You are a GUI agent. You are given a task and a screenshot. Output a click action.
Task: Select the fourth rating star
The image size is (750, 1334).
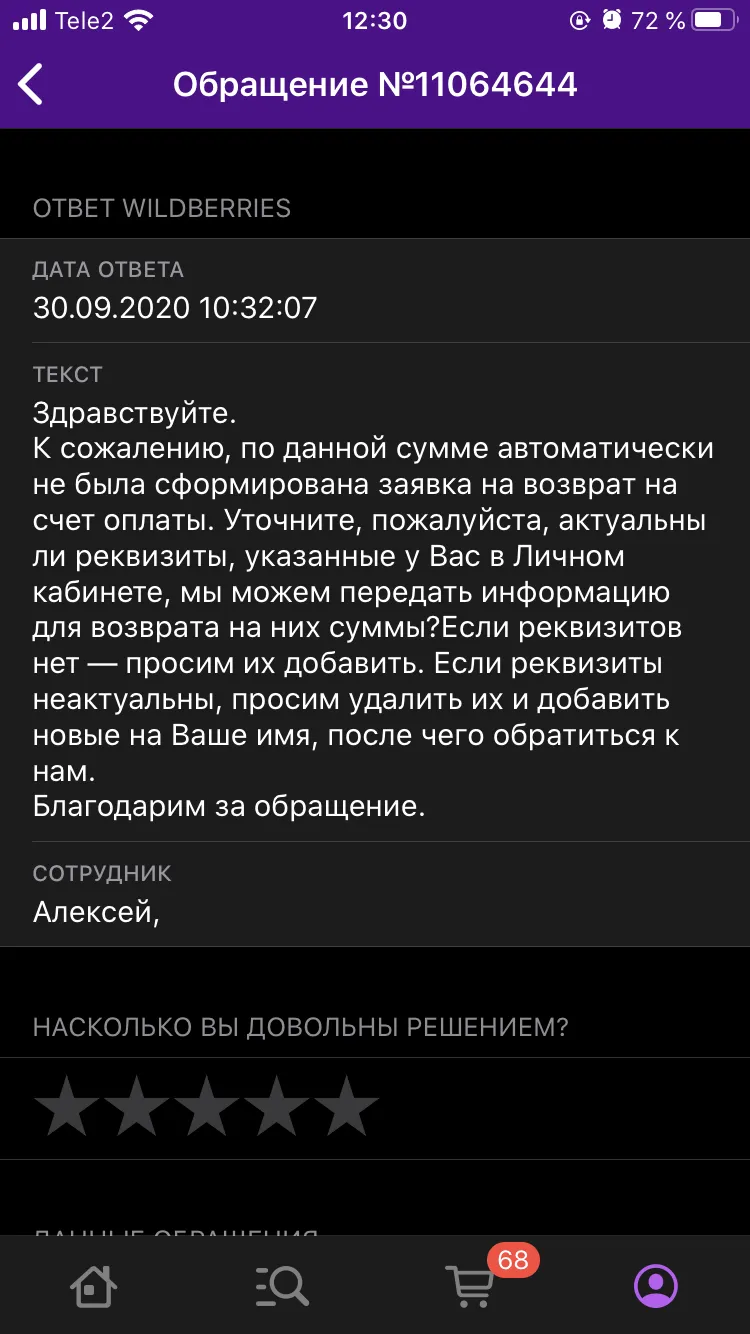(276, 1107)
